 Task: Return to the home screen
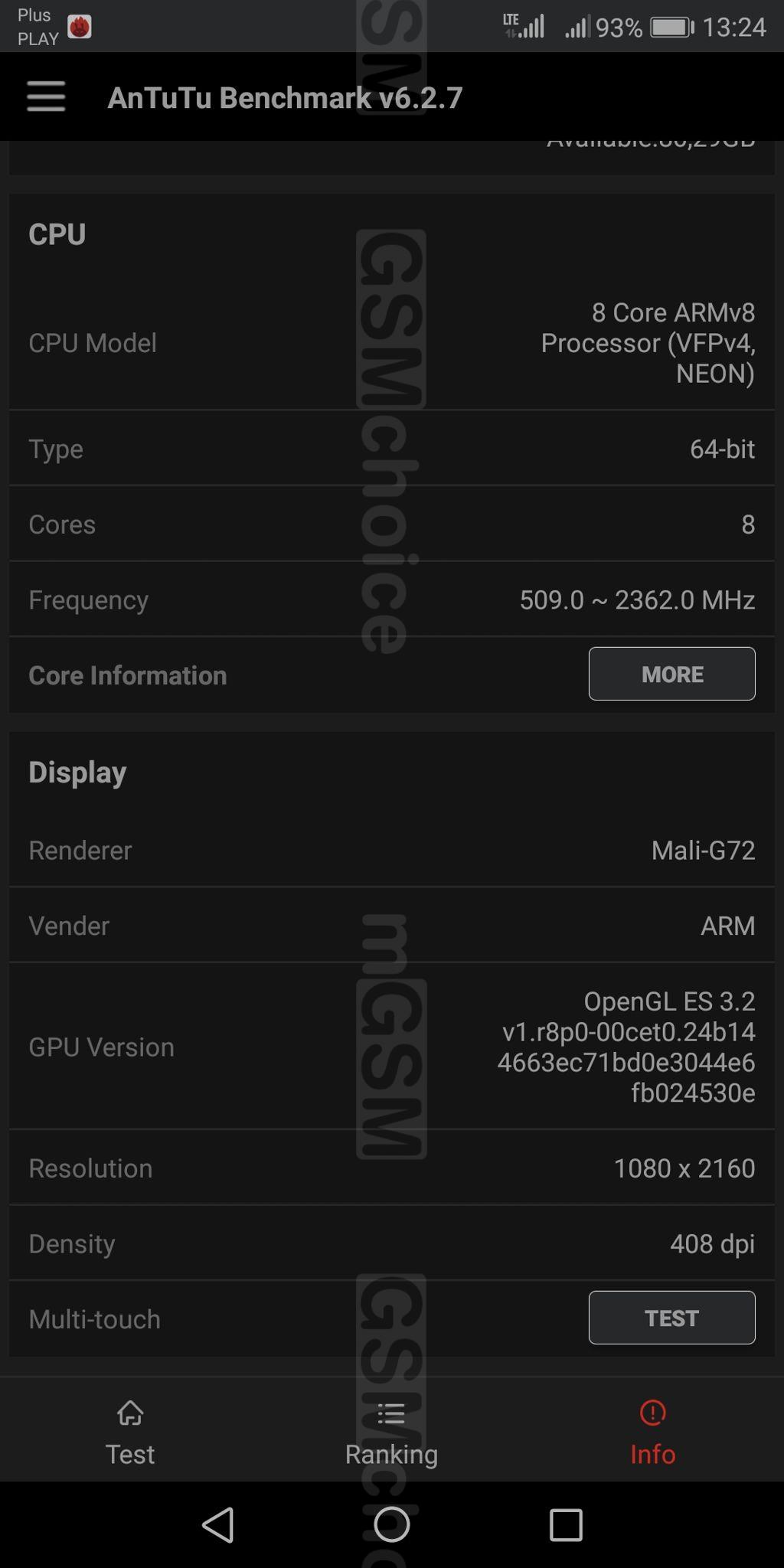tap(391, 1524)
